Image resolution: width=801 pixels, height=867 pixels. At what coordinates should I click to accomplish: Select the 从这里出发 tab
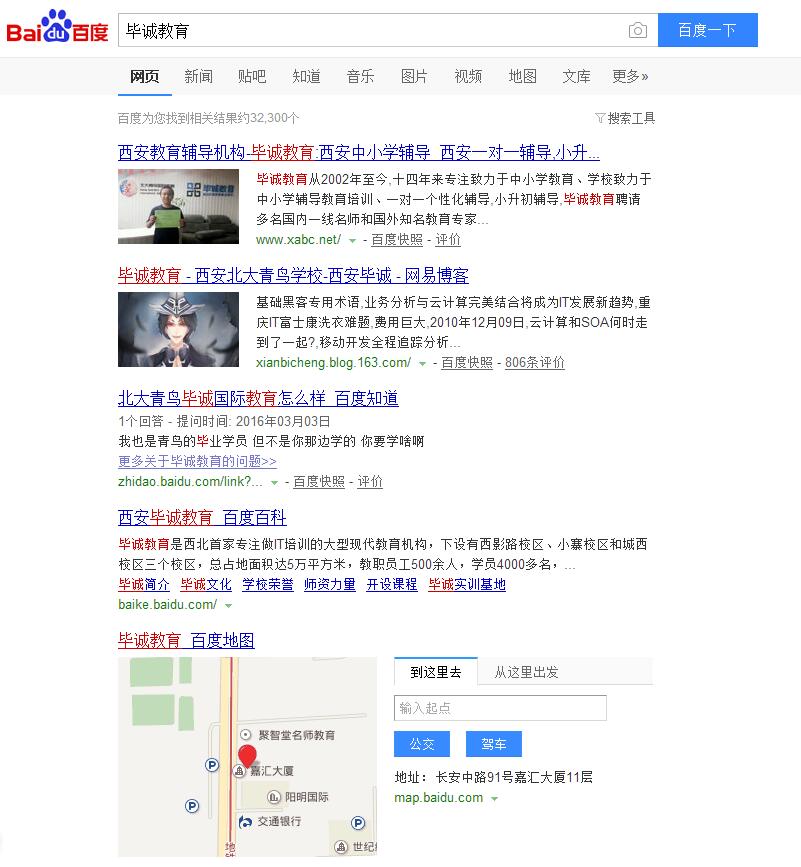[x=526, y=672]
